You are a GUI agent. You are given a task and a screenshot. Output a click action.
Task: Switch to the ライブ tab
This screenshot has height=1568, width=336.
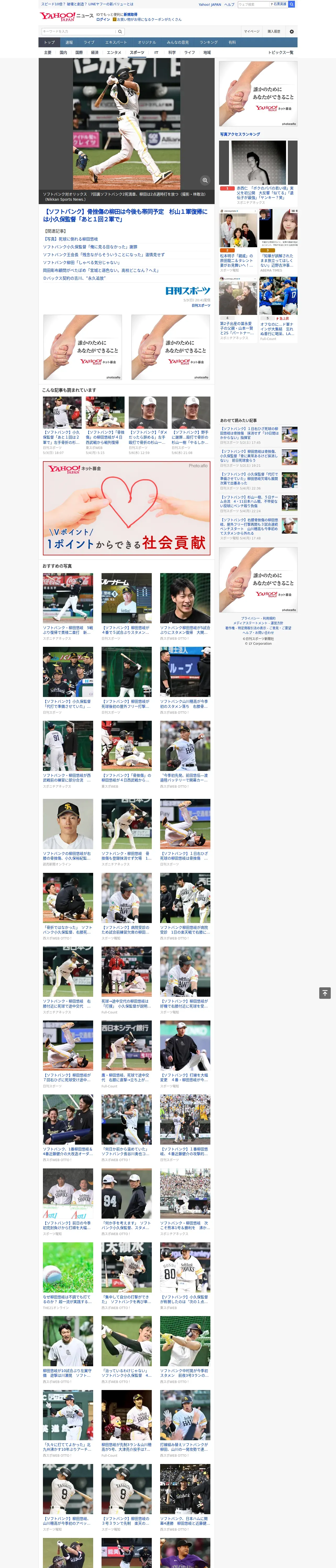point(89,43)
